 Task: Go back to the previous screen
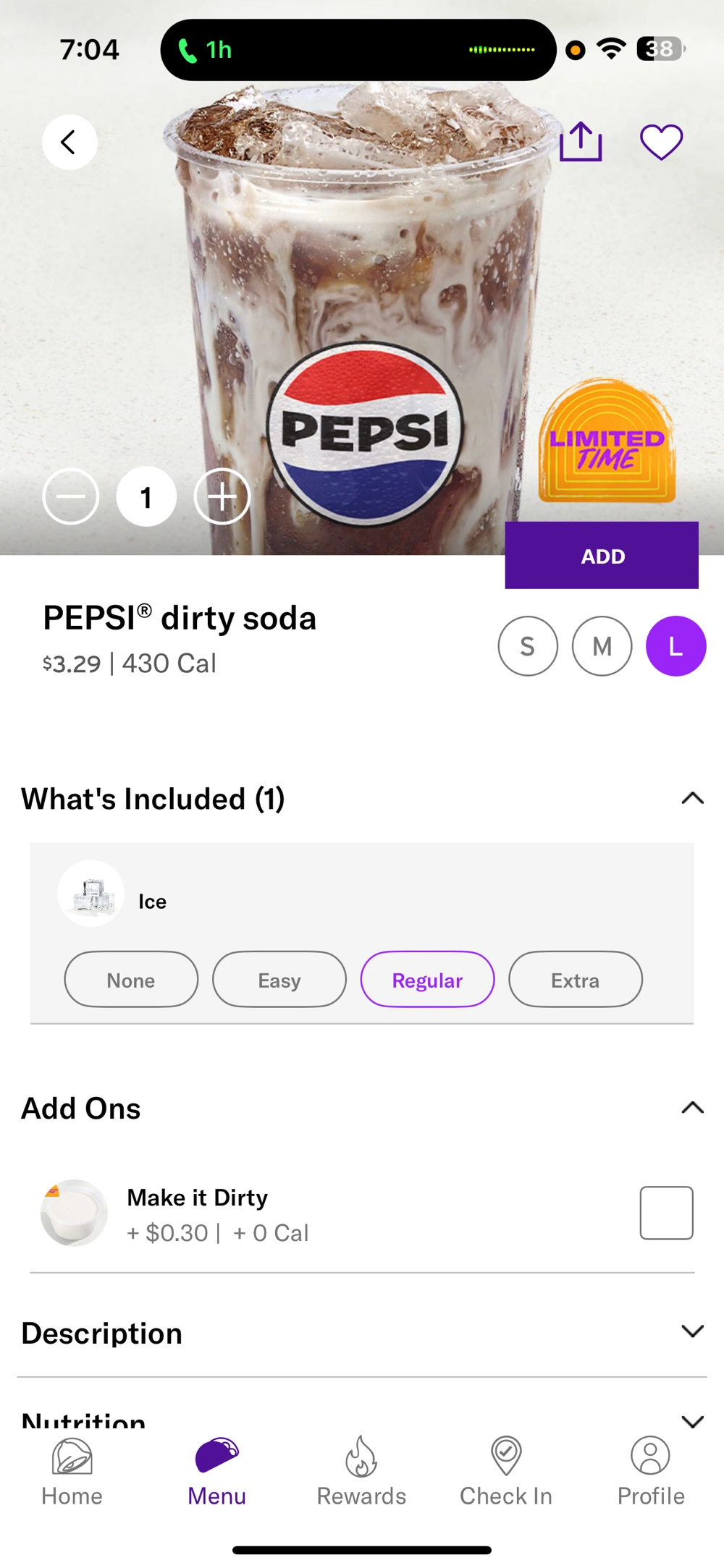(70, 143)
